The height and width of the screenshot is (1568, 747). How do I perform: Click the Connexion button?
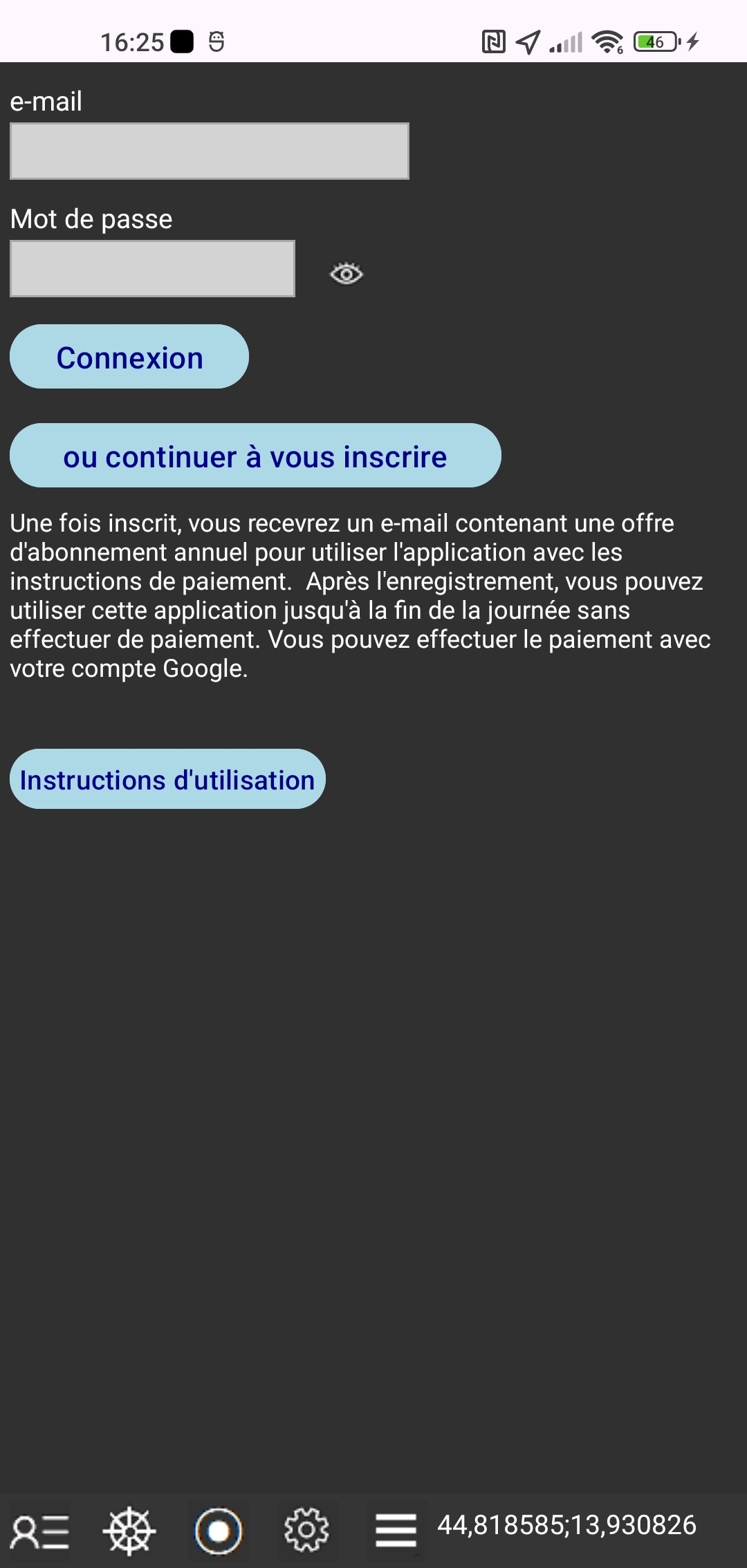[129, 356]
